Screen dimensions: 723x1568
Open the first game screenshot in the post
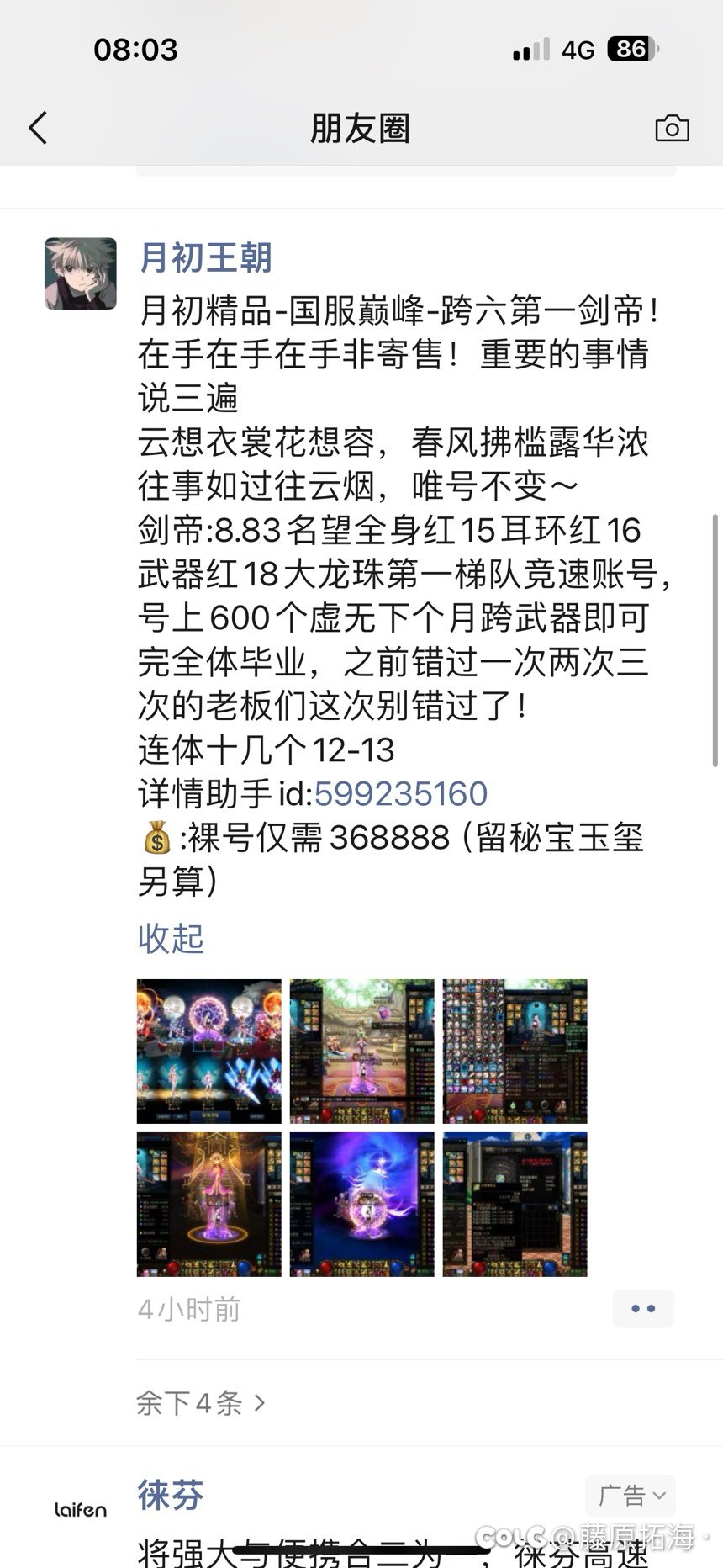pos(209,1052)
